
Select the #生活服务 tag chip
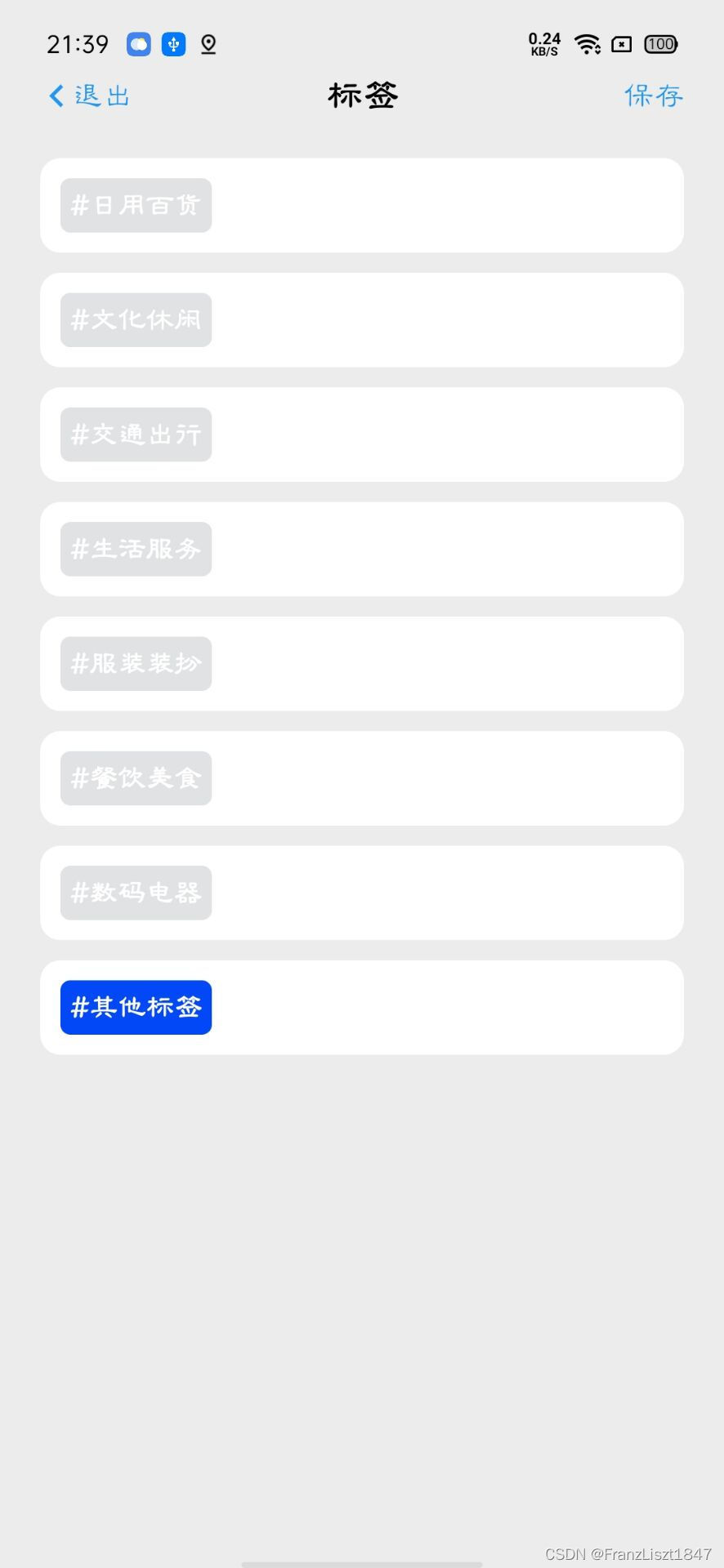pos(136,549)
